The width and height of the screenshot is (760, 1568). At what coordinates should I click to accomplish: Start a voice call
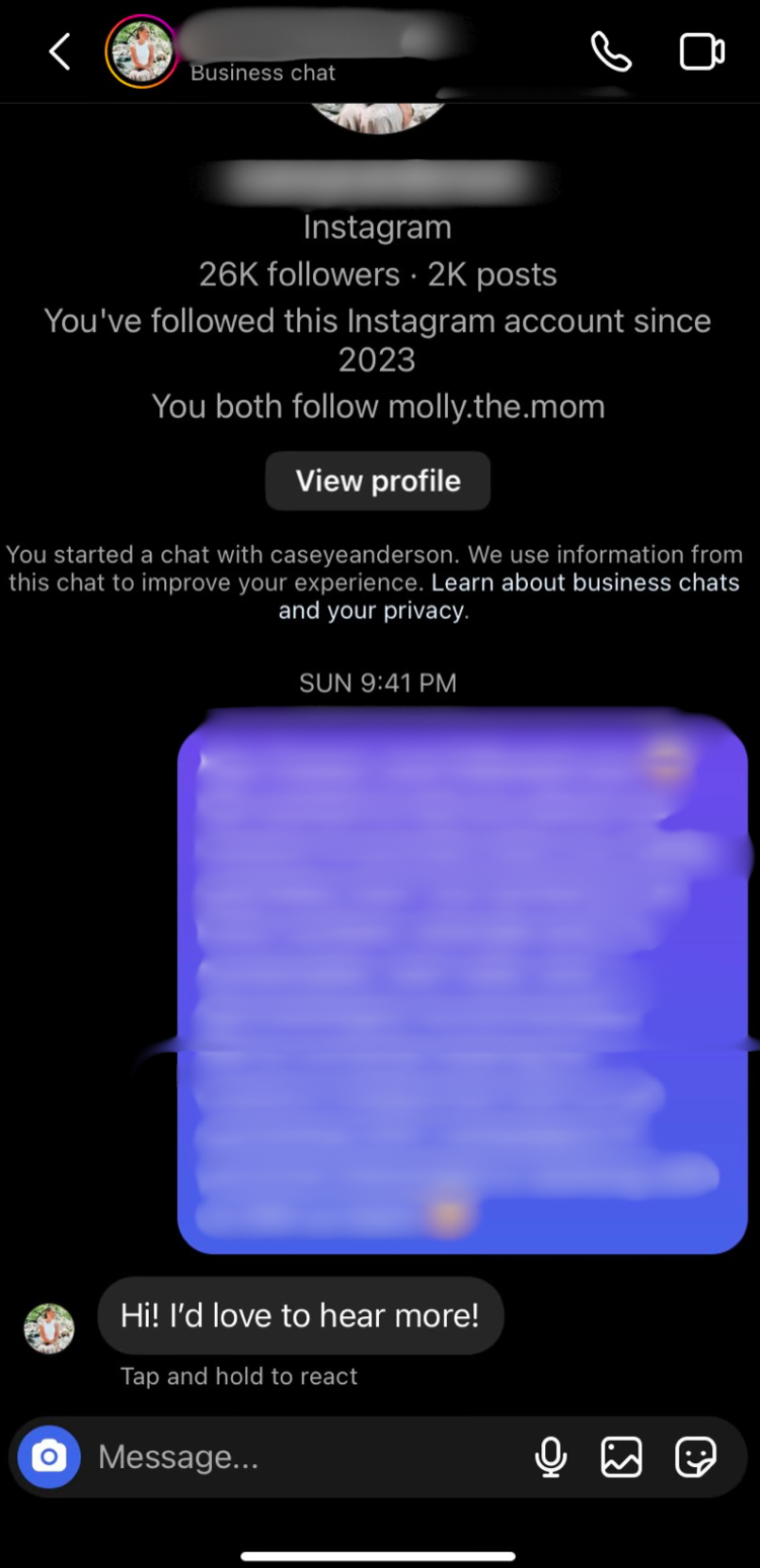611,52
